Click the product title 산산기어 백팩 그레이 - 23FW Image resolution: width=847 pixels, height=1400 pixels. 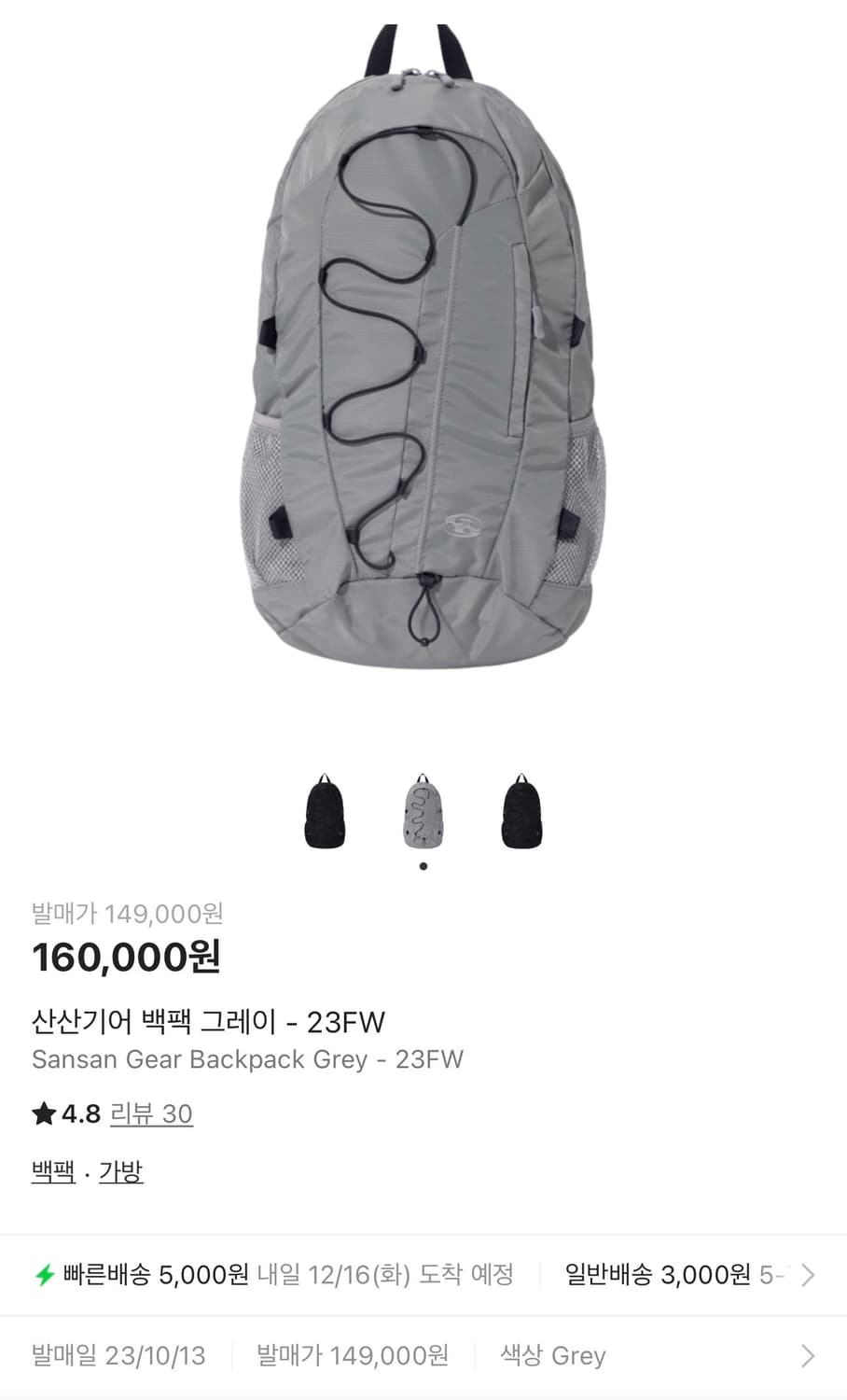pyautogui.click(x=207, y=1022)
